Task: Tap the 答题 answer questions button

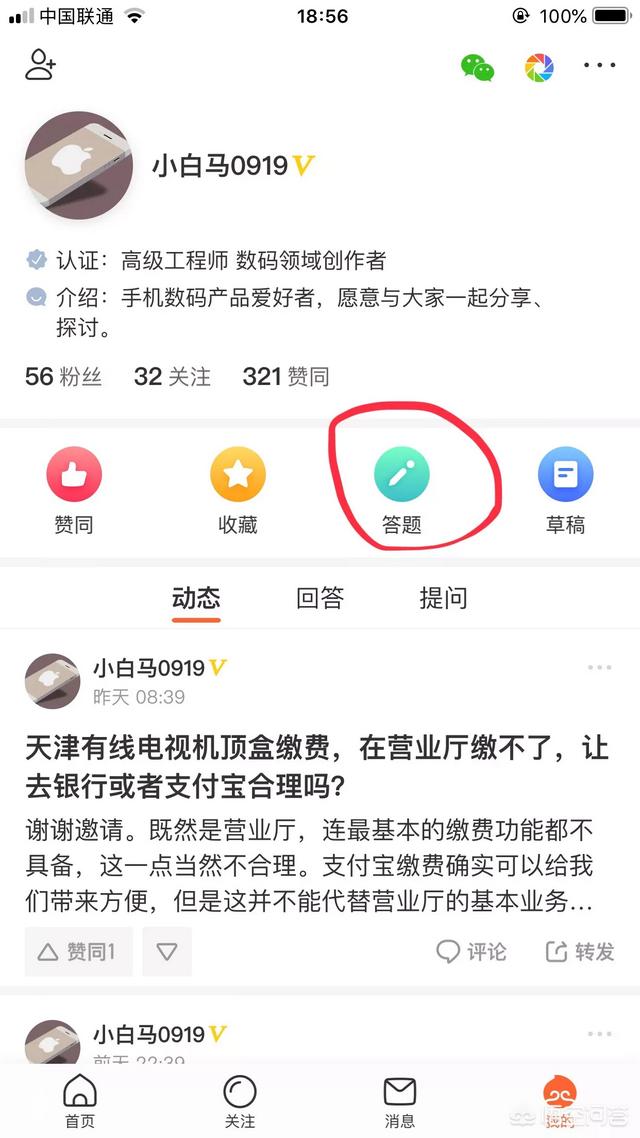Action: [x=402, y=490]
